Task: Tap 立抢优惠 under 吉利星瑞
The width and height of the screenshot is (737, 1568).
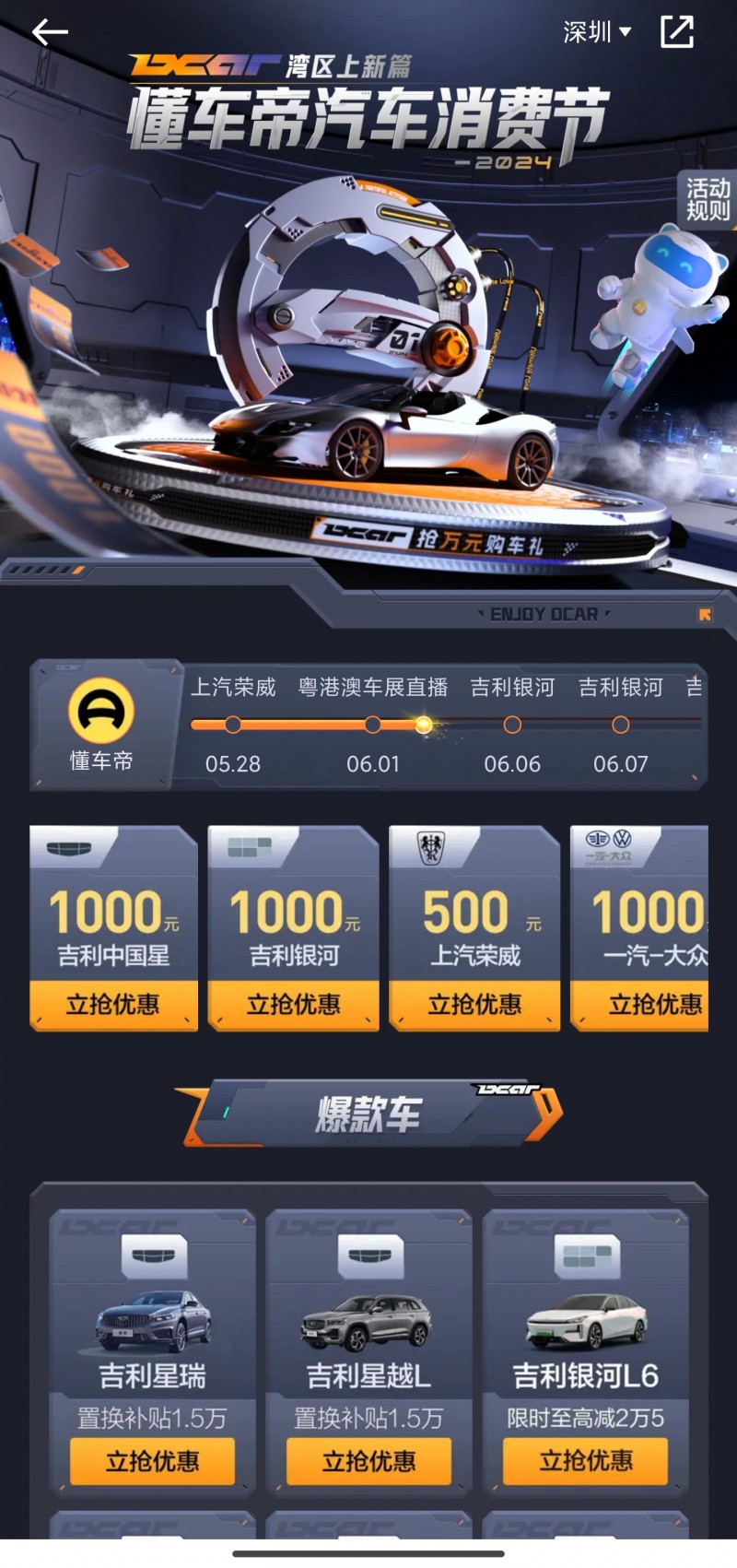Action: 152,1461
